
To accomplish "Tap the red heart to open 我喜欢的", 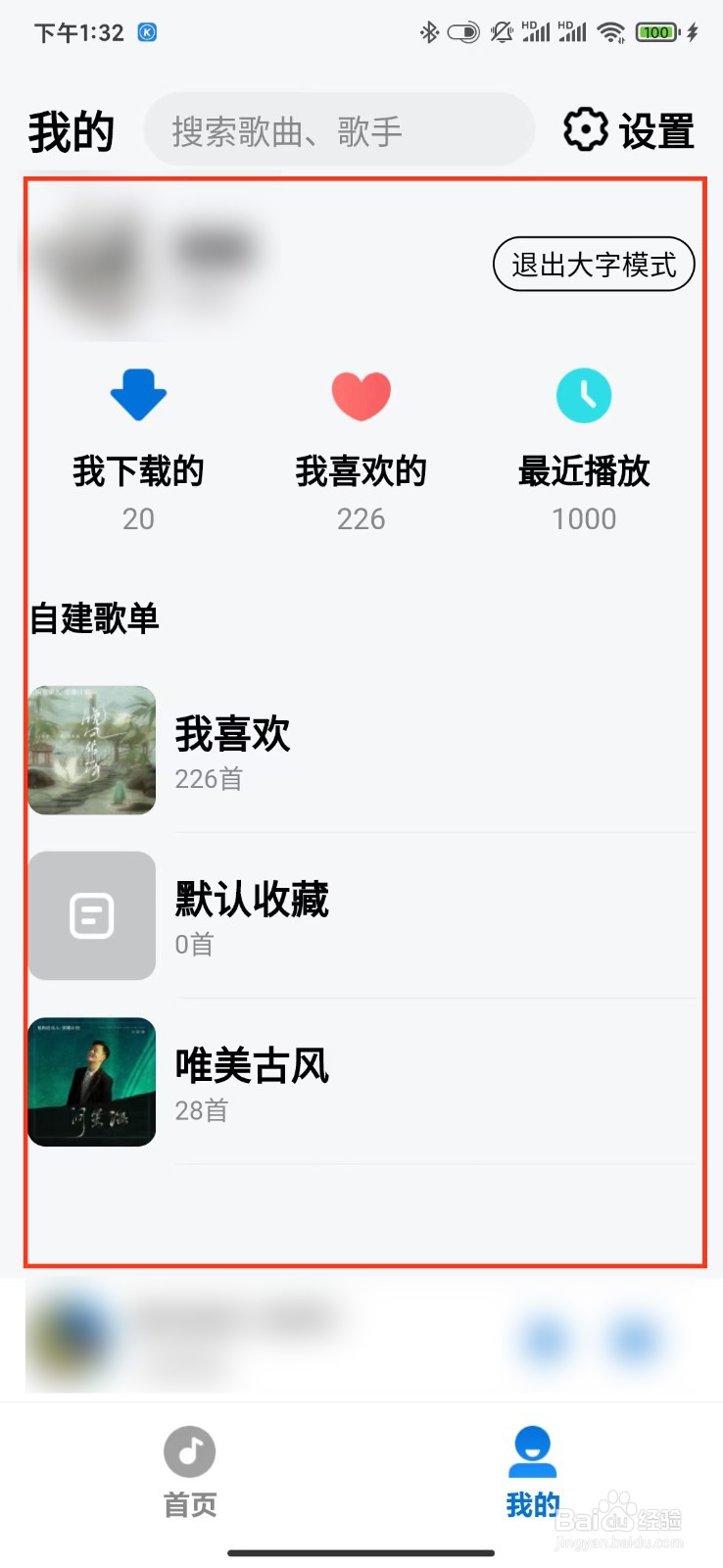I will pyautogui.click(x=361, y=395).
